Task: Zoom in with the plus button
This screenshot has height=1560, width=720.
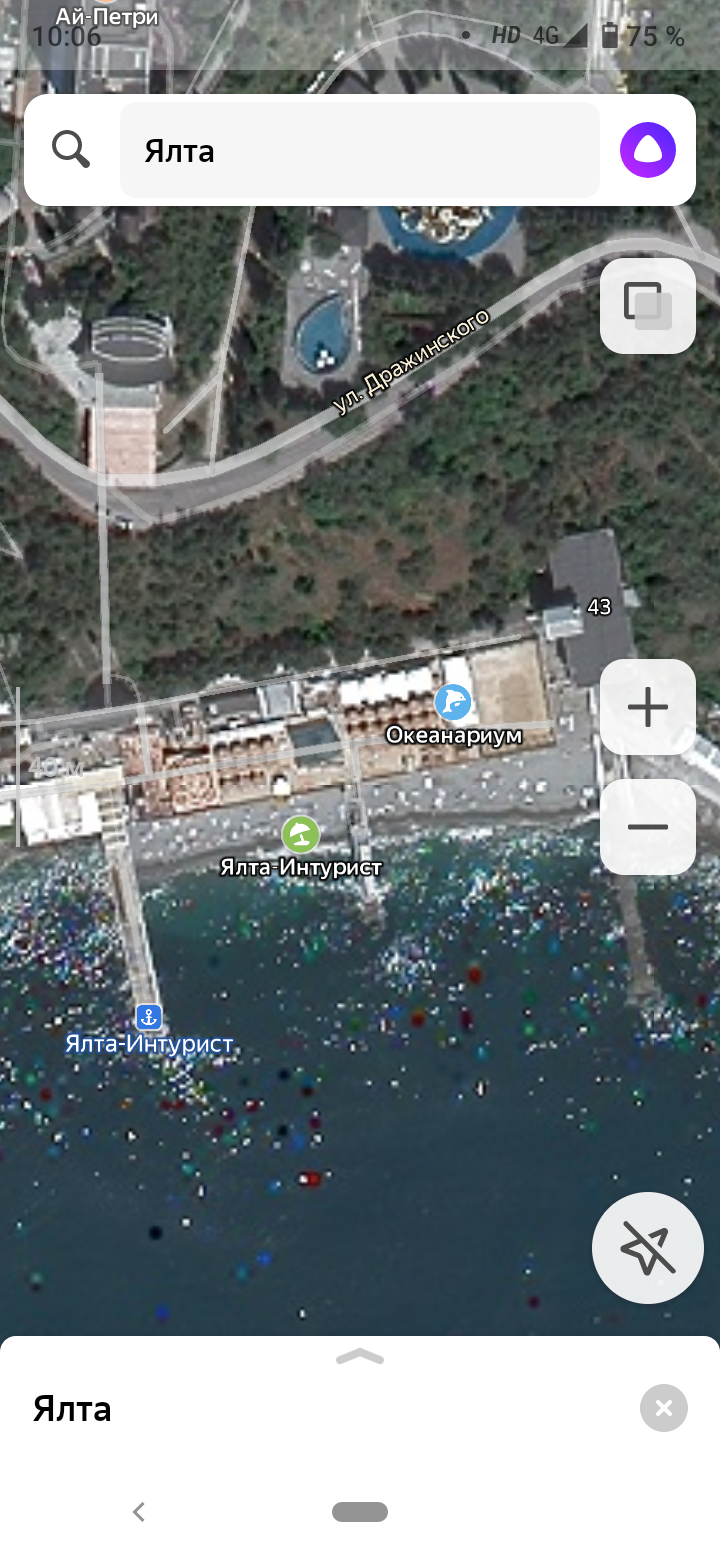Action: (x=648, y=707)
